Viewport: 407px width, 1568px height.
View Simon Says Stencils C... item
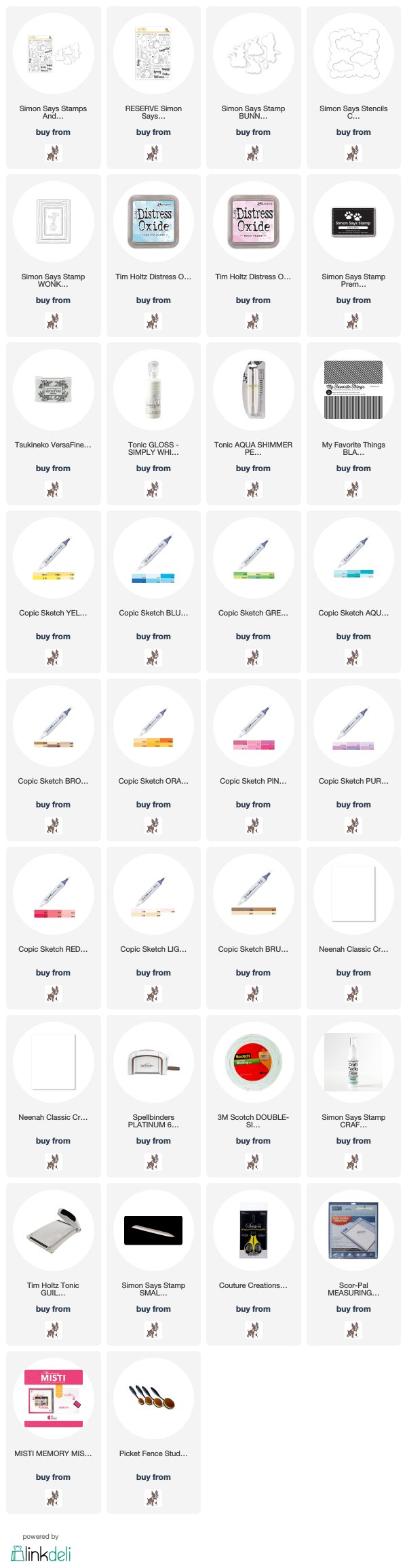coord(353,56)
